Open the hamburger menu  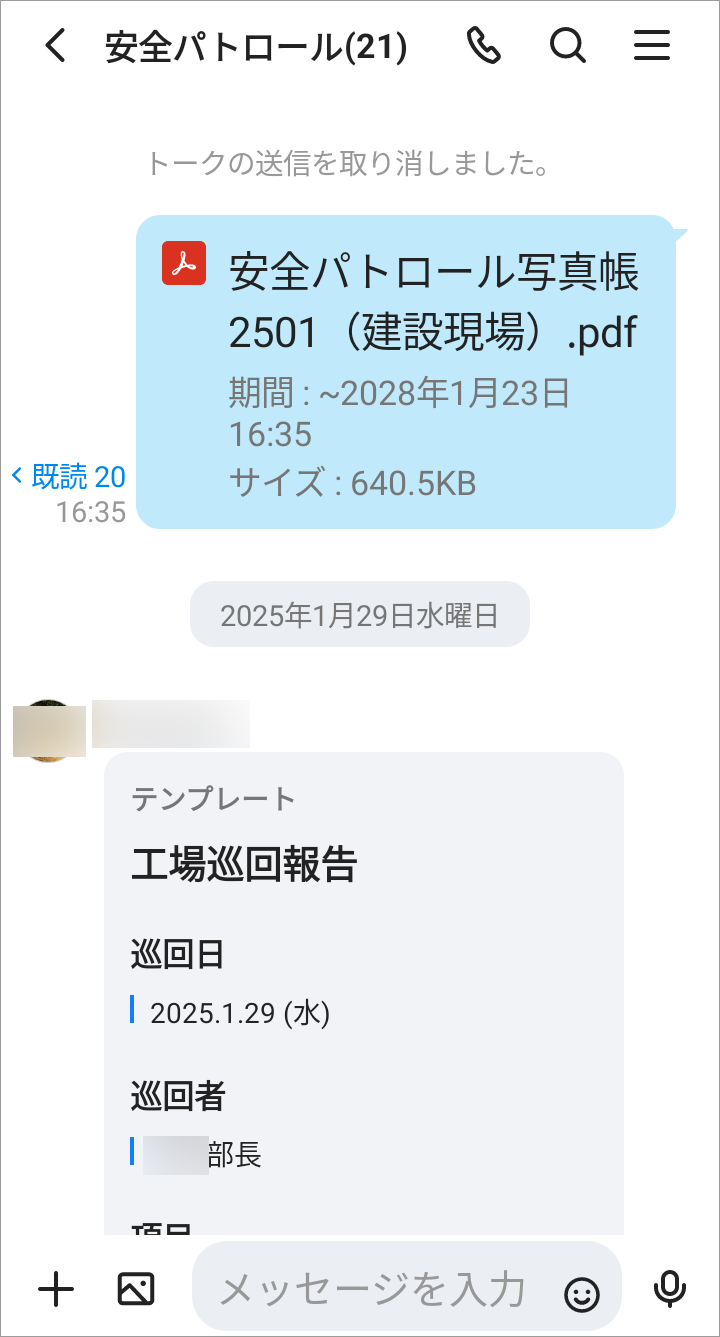click(652, 46)
